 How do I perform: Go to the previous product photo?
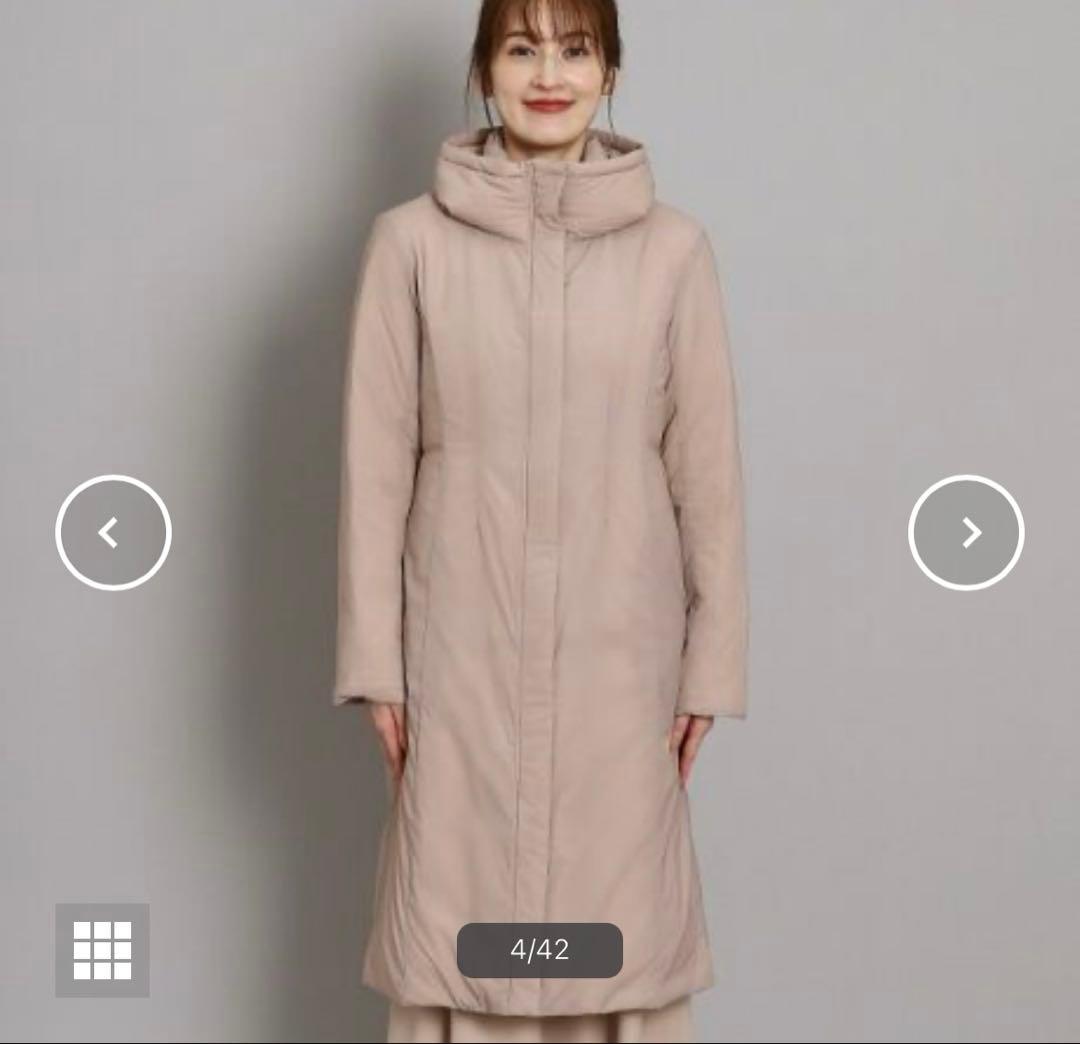tap(113, 533)
